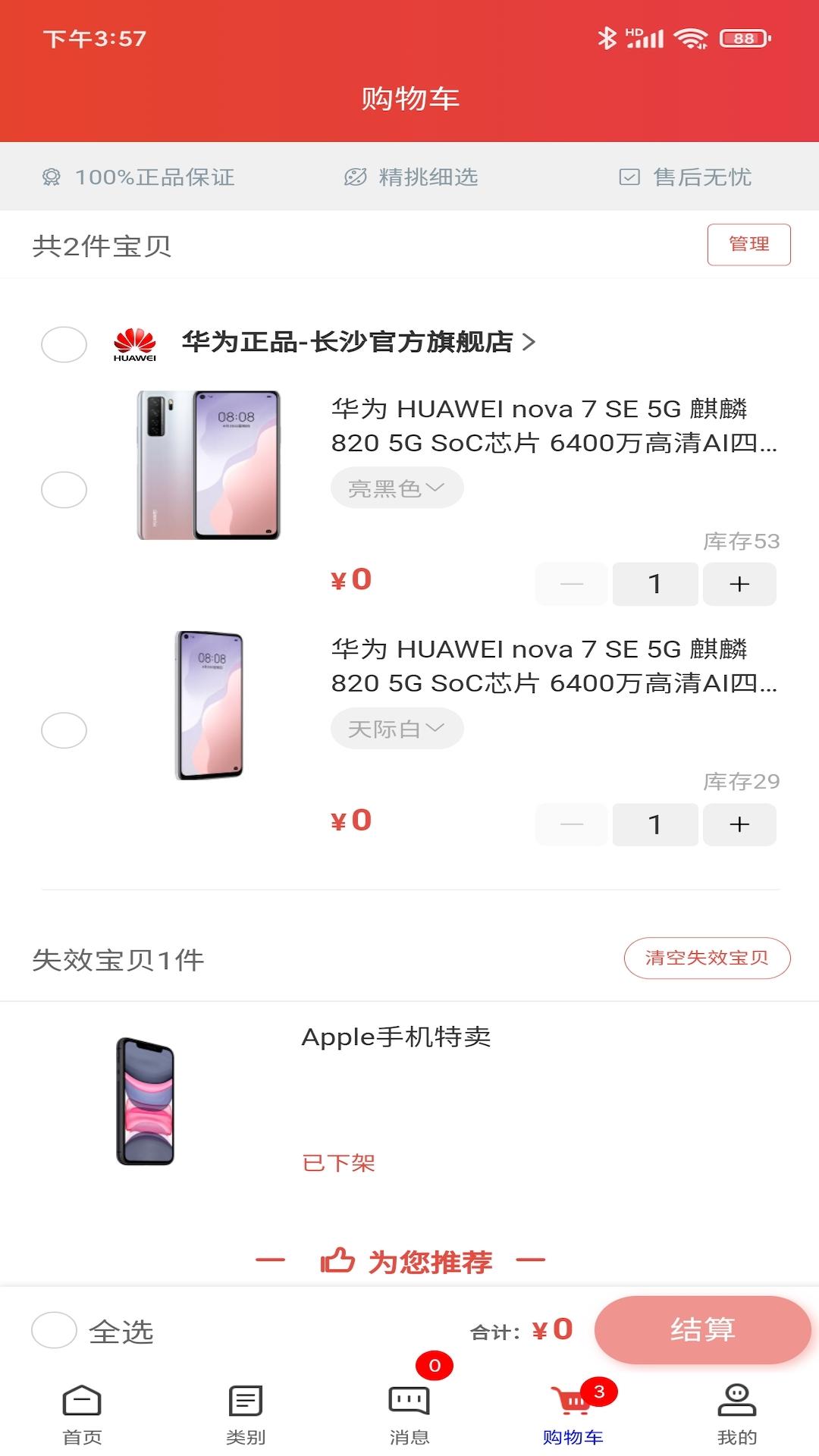Viewport: 819px width, 1456px height.
Task: Open the 天际白 color dropdown
Action: [x=397, y=728]
